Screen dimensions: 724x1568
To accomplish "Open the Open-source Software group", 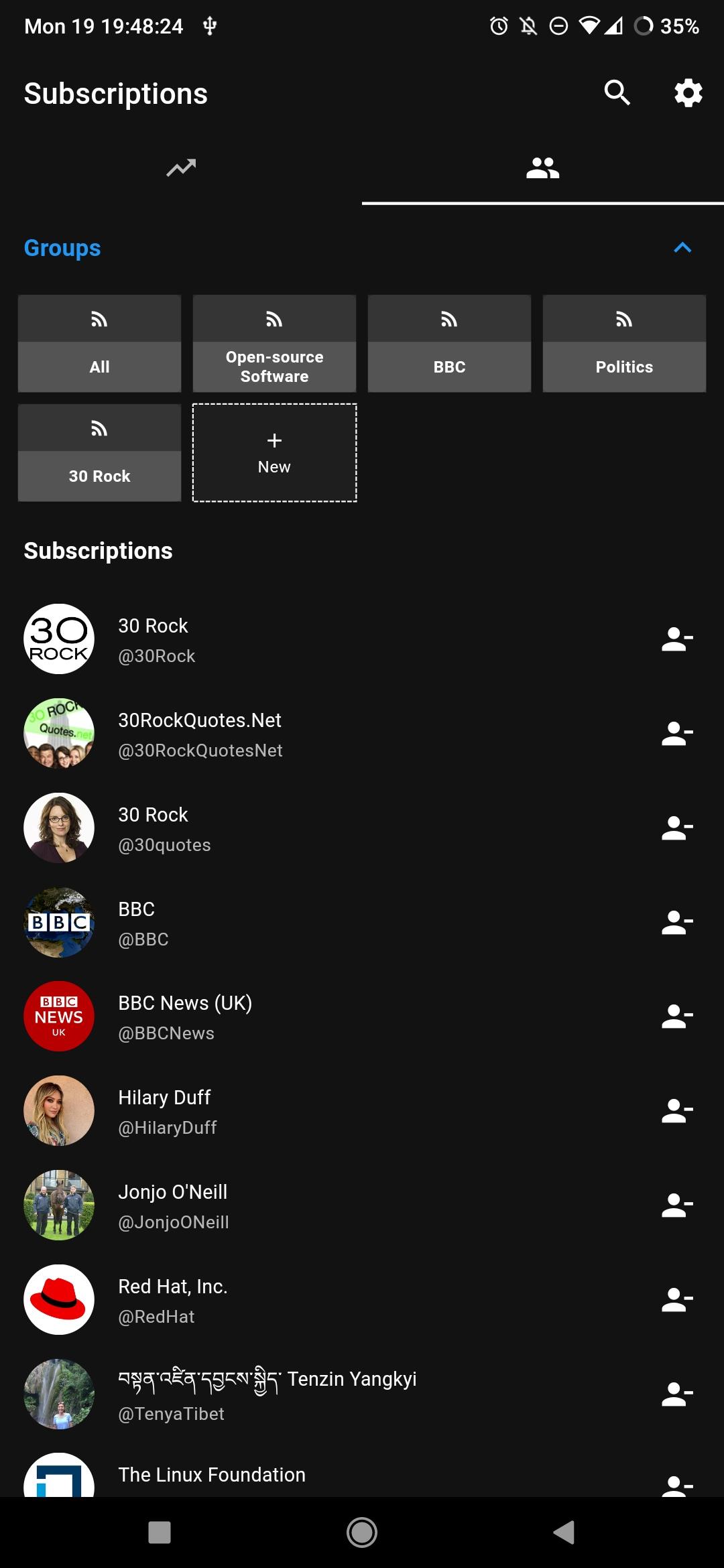I will [x=274, y=343].
